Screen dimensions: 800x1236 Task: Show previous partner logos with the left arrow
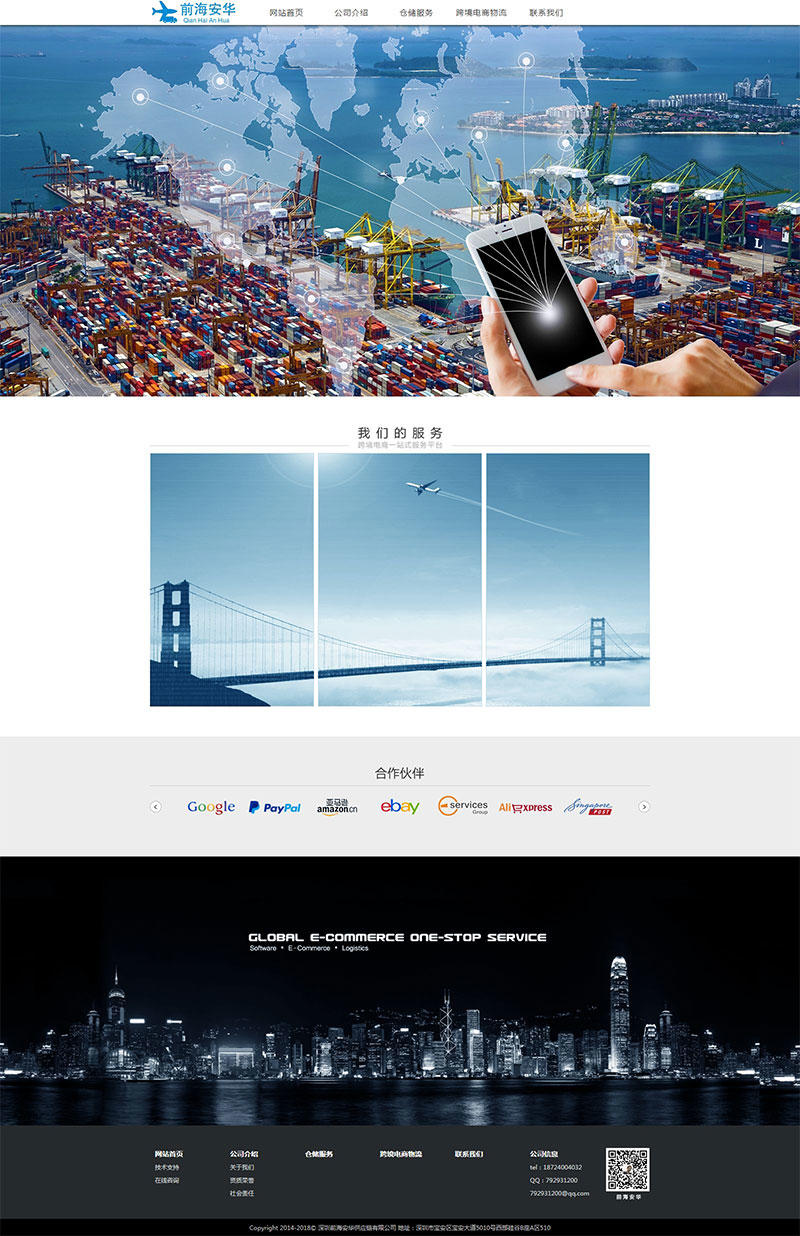point(156,807)
